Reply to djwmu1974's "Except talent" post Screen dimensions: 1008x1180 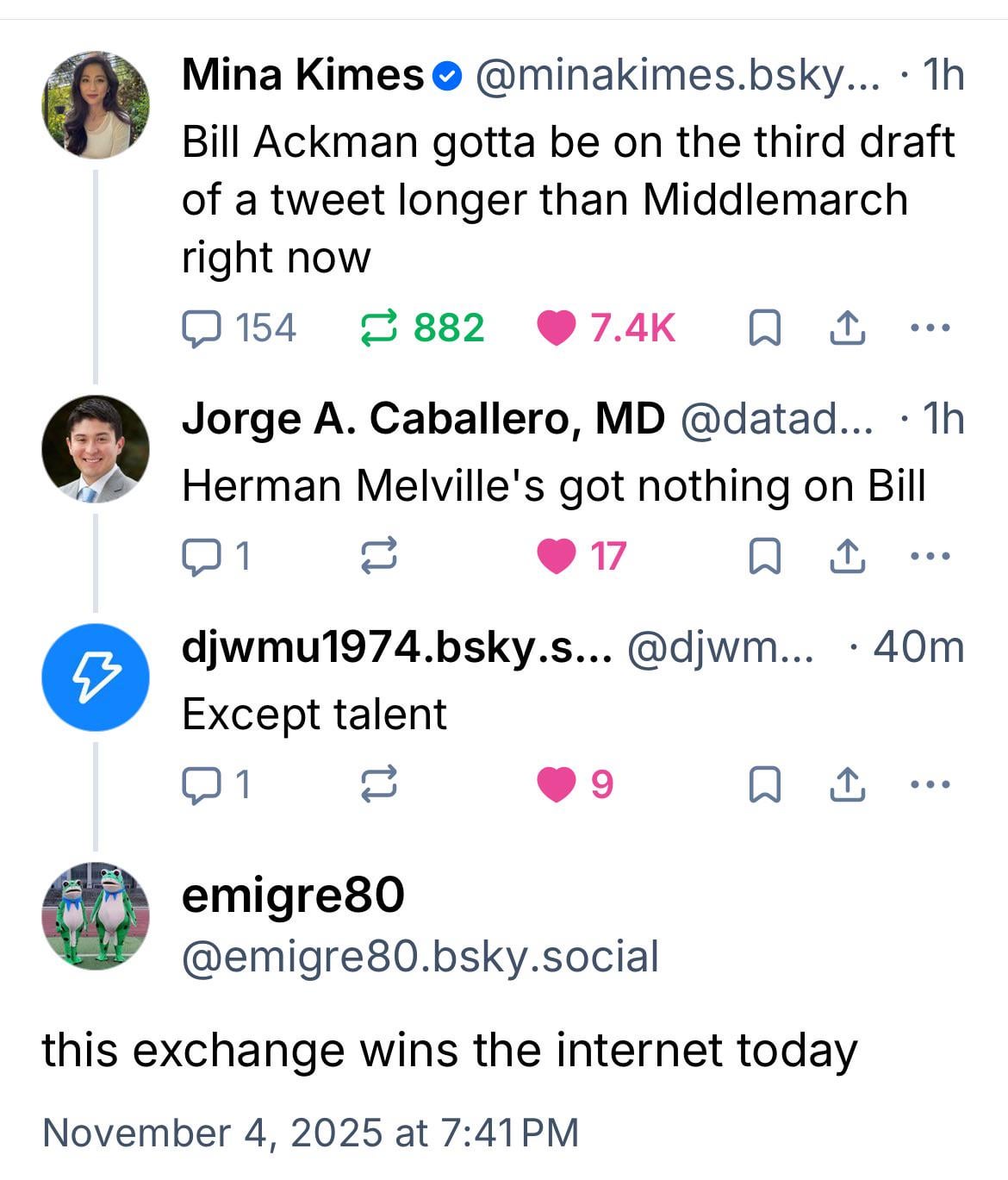(x=202, y=784)
